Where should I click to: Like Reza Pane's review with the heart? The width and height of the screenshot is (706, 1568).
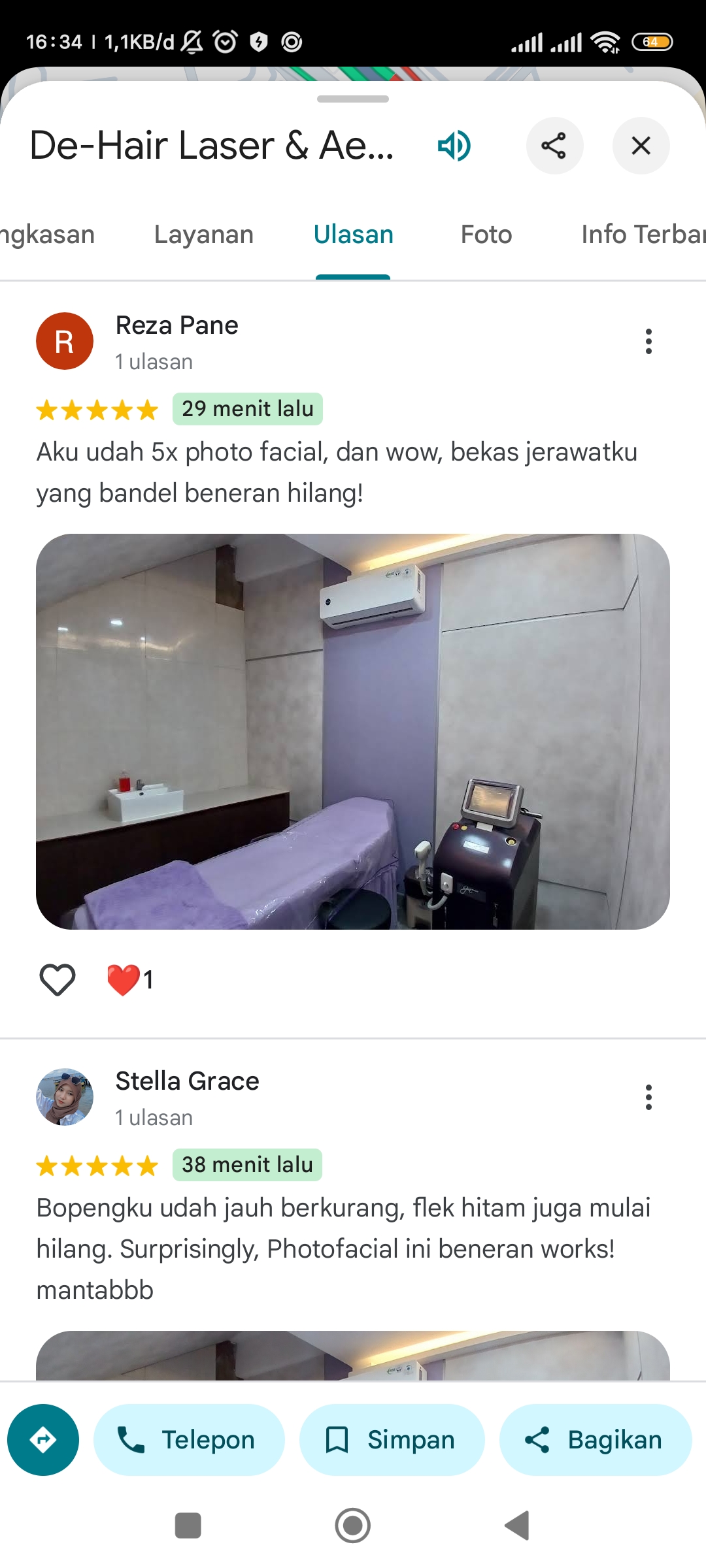(58, 979)
